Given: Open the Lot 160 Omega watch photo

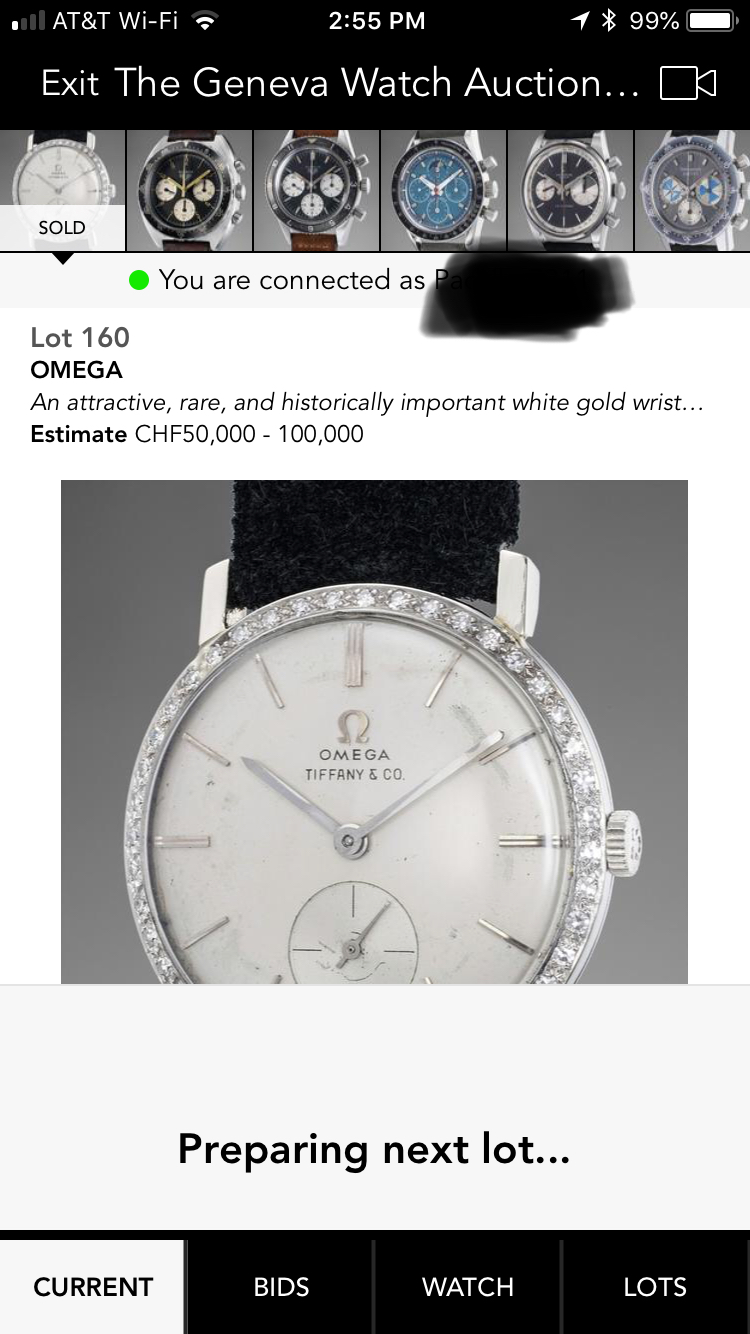Looking at the screenshot, I should pyautogui.click(x=374, y=731).
